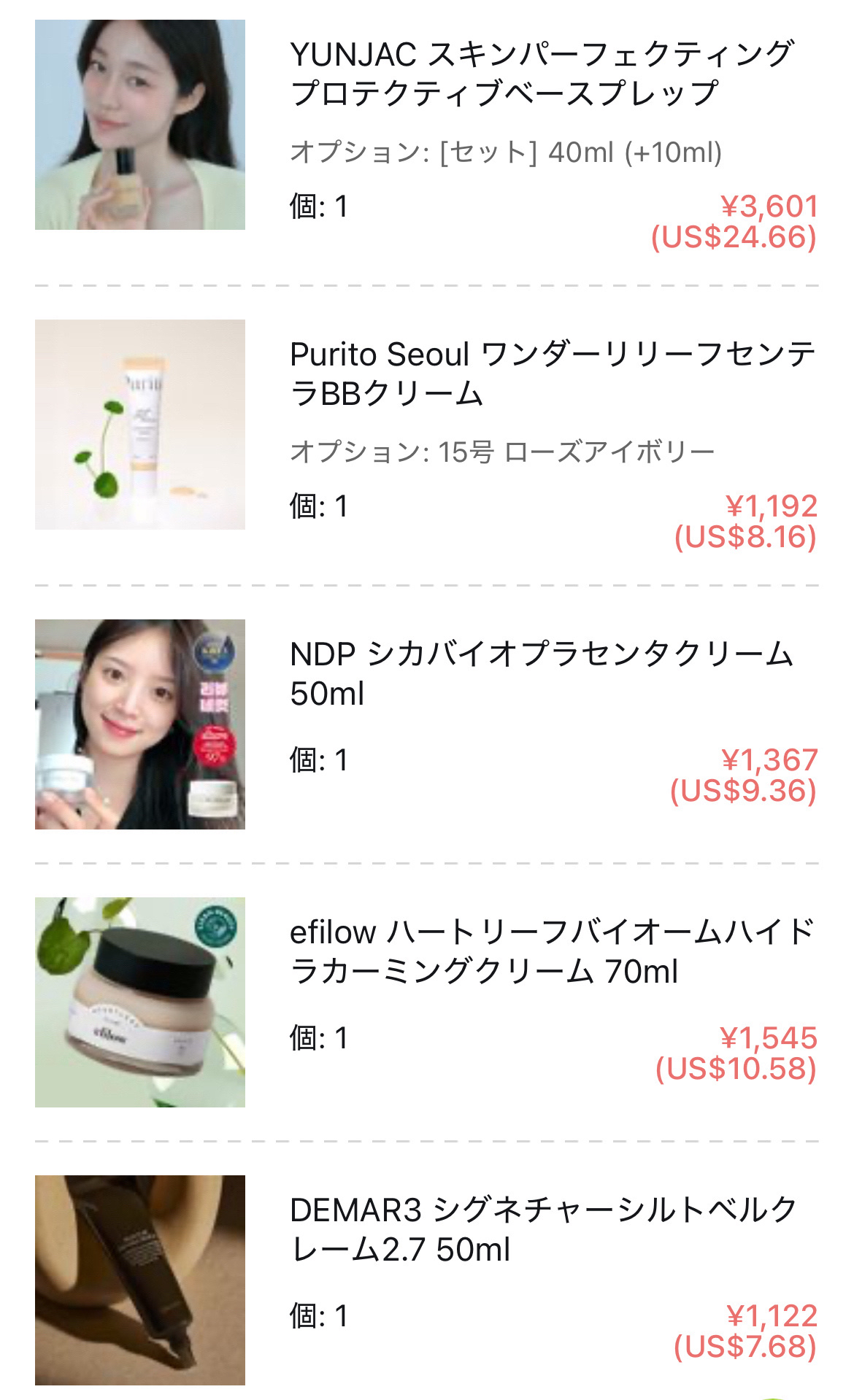Select the NDP シカバイオプラセンタクリーム 50ml item
Screen dimensions: 854x1400
click(x=540, y=673)
